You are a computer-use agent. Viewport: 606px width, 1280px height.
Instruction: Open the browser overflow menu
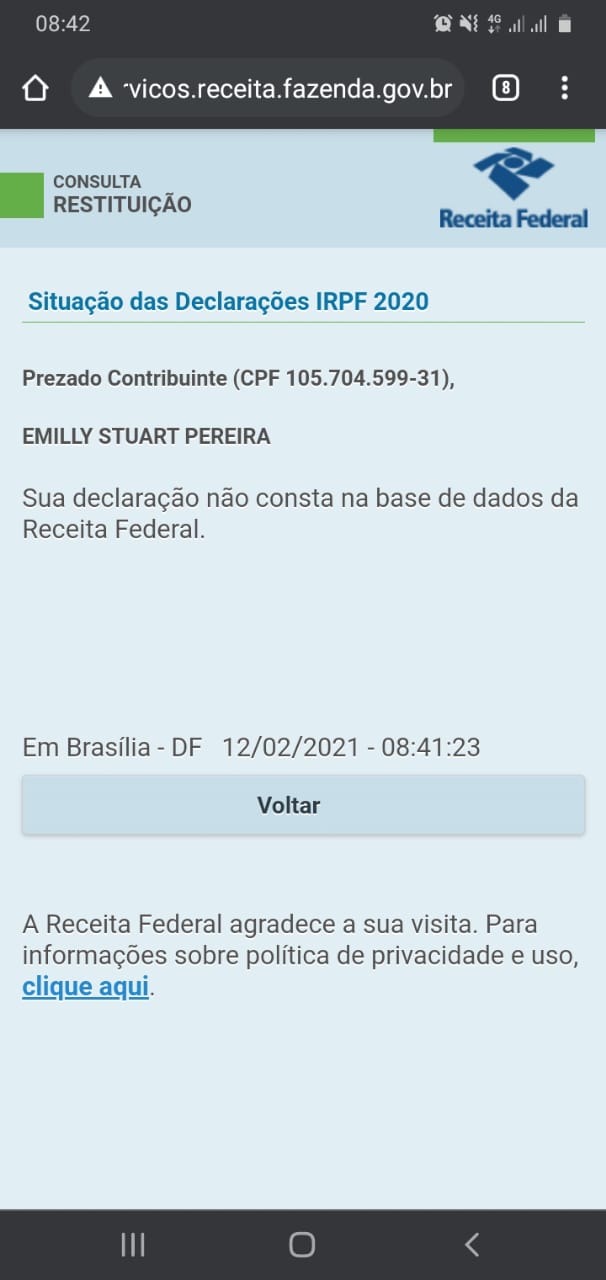pos(565,89)
